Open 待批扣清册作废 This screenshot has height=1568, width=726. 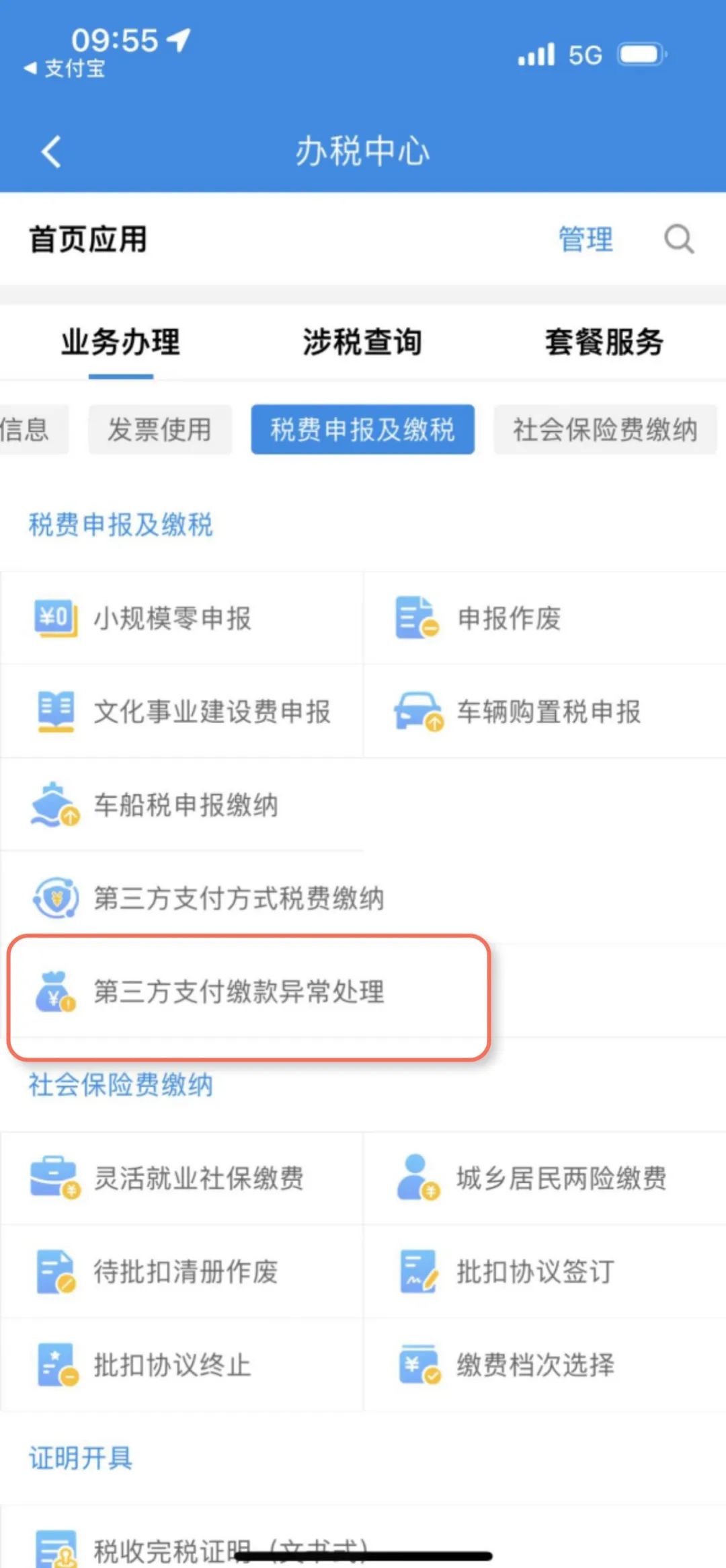(x=182, y=1271)
